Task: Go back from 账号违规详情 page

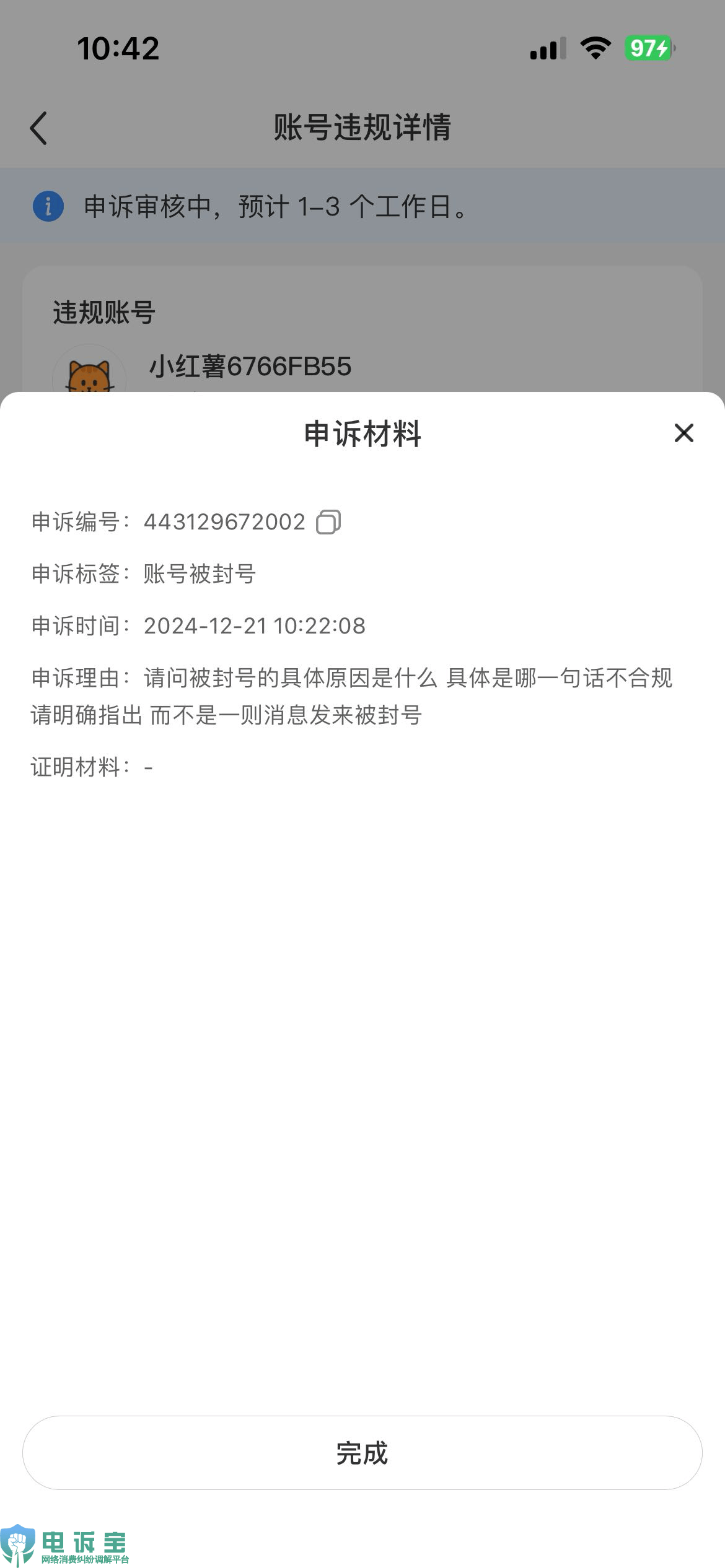Action: [x=38, y=128]
